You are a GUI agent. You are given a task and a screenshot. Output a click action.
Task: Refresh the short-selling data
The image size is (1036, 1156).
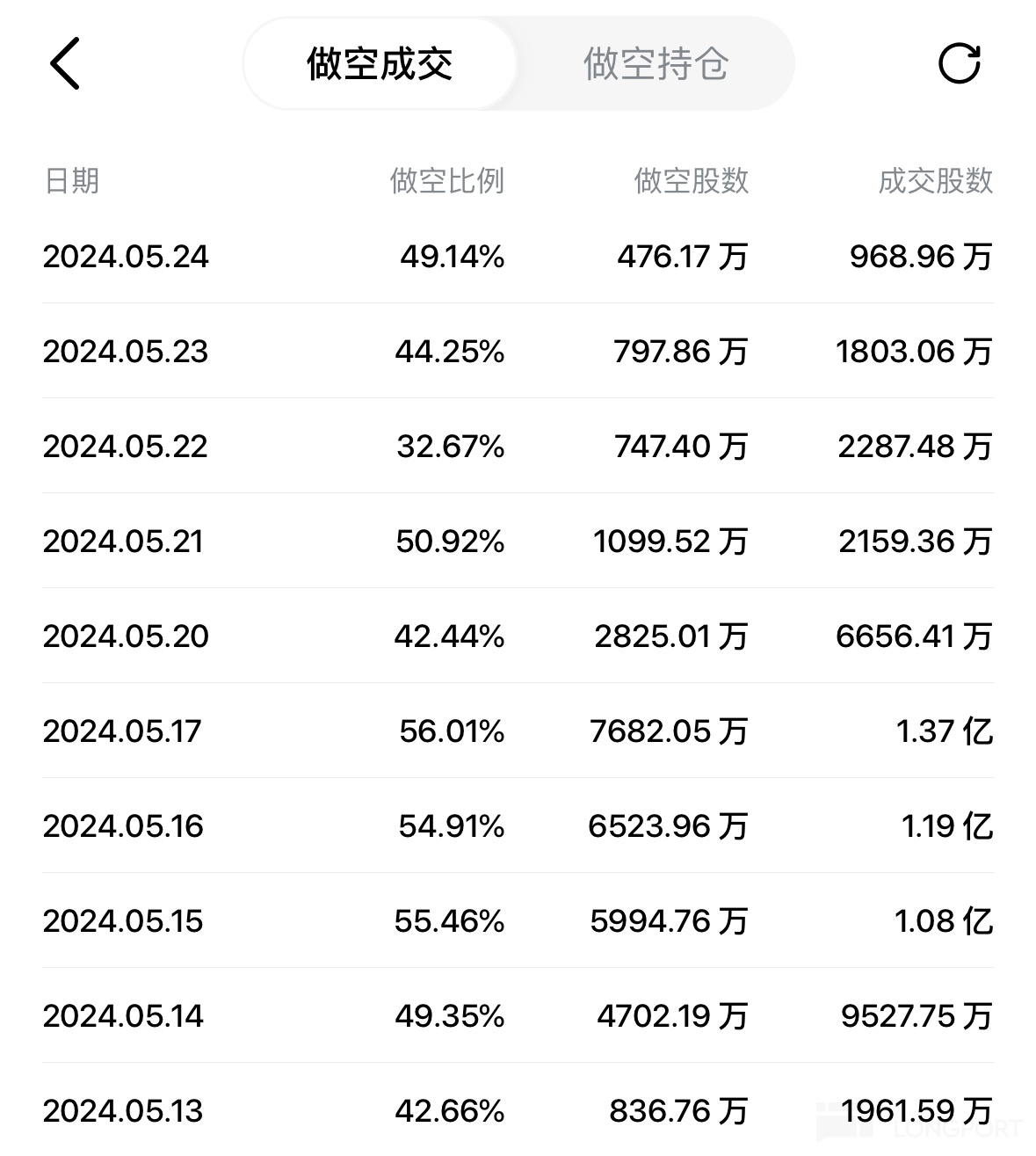(959, 63)
